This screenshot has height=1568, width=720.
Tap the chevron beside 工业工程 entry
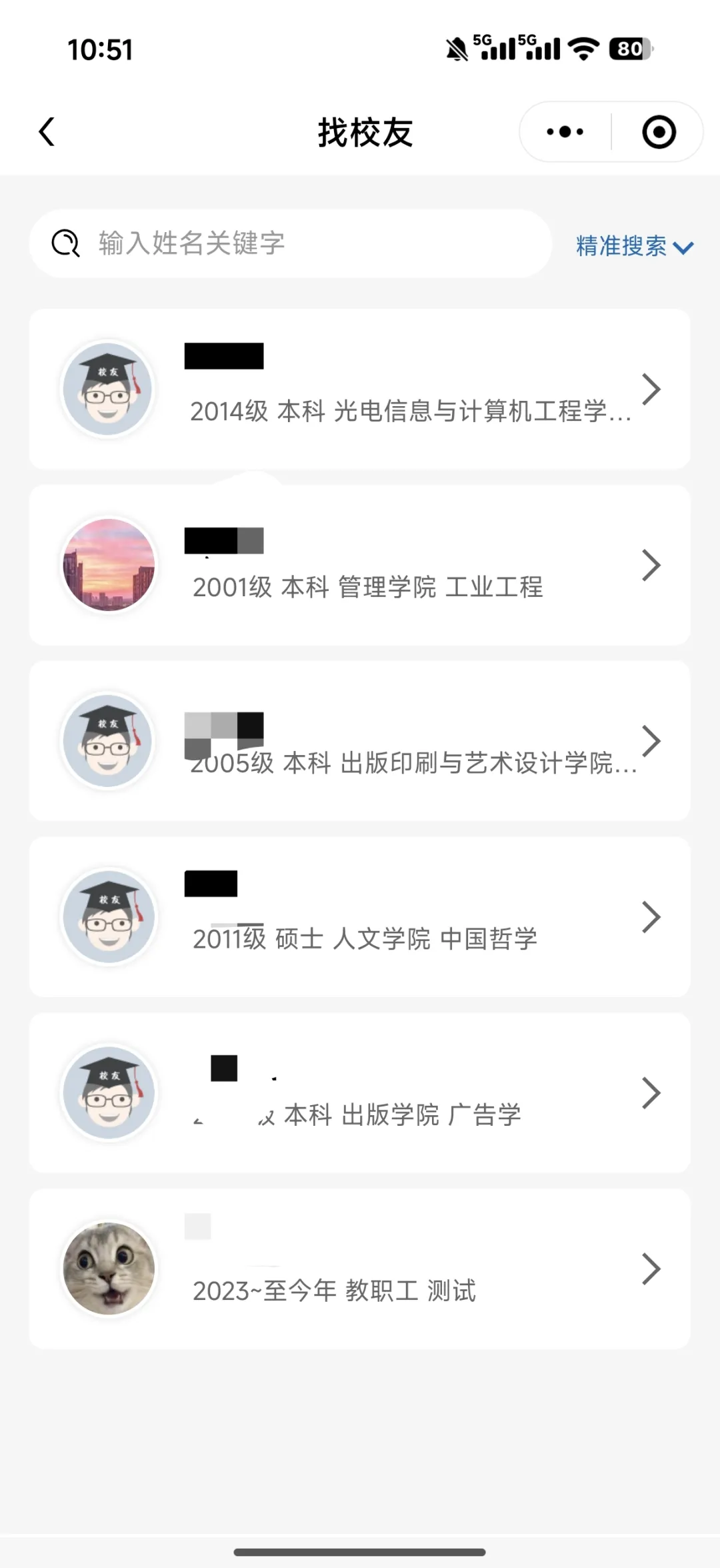650,565
